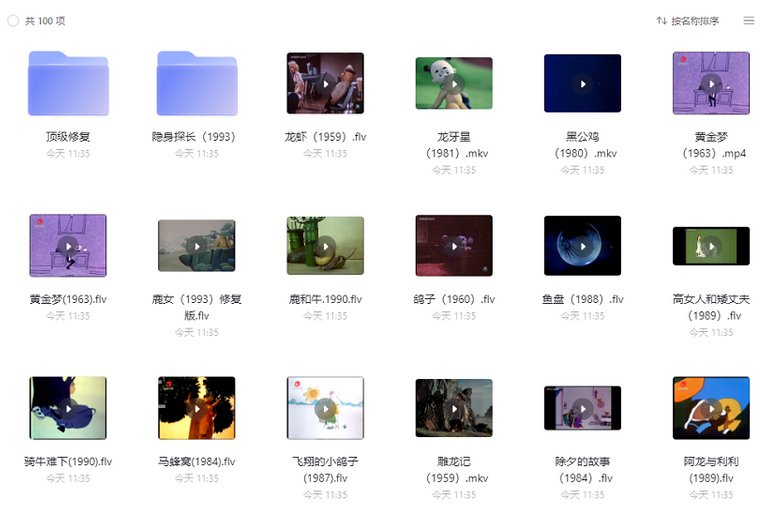Play 黄金梦（1963）.mp4 video
776x521 pixels.
pyautogui.click(x=711, y=84)
